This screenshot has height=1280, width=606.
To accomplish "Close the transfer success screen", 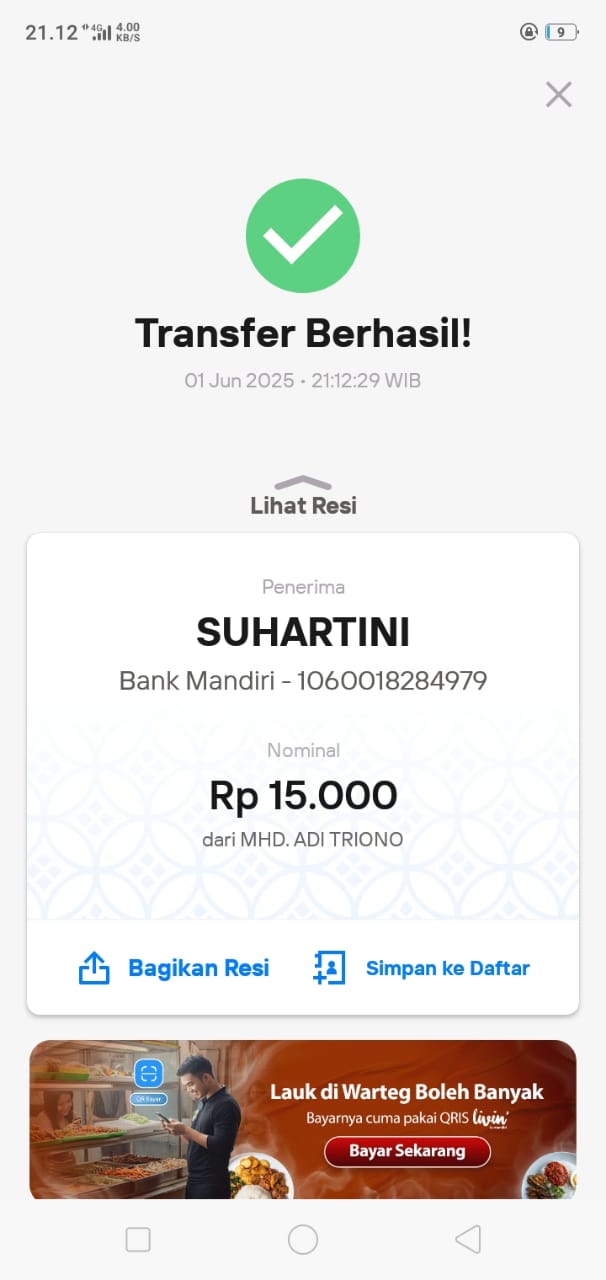I will pyautogui.click(x=558, y=95).
